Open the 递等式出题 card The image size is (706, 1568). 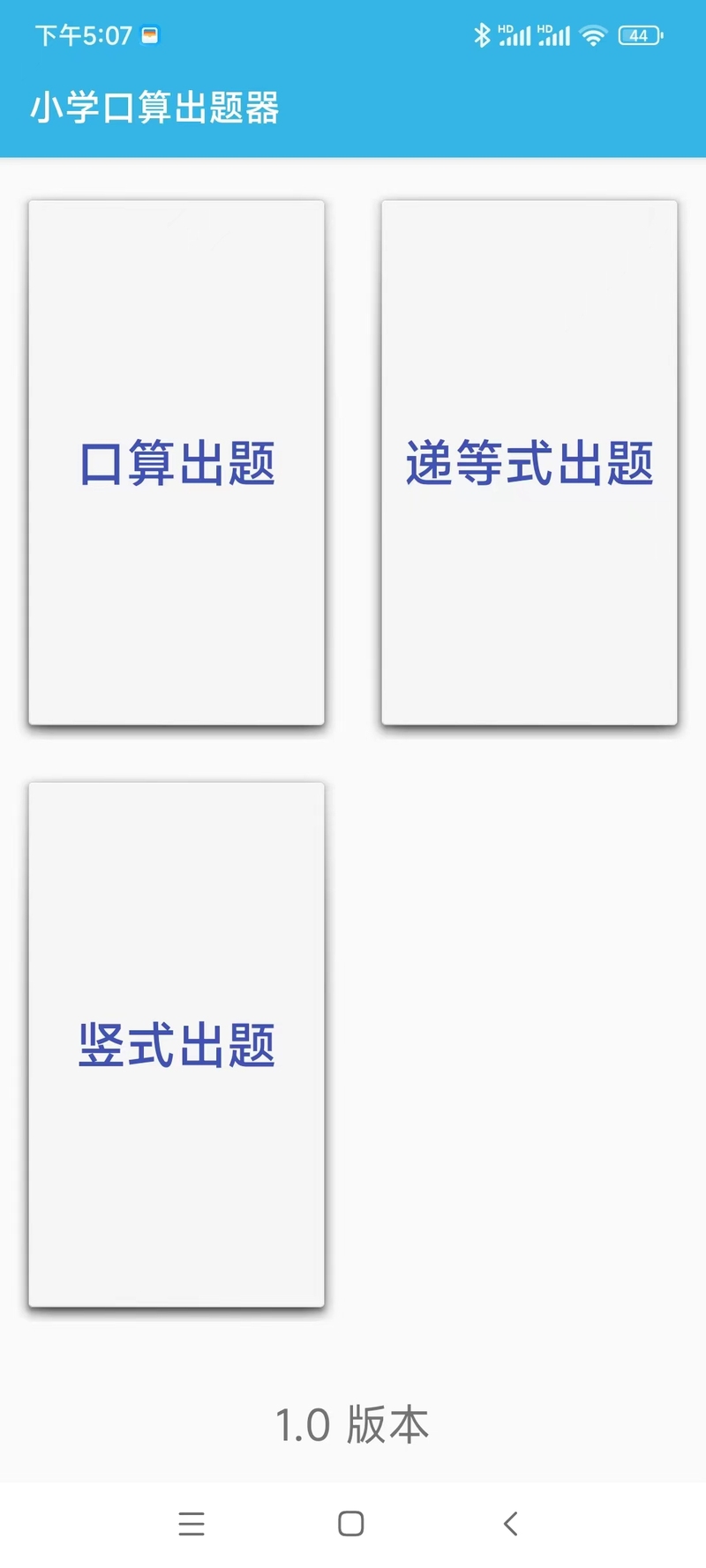(529, 463)
